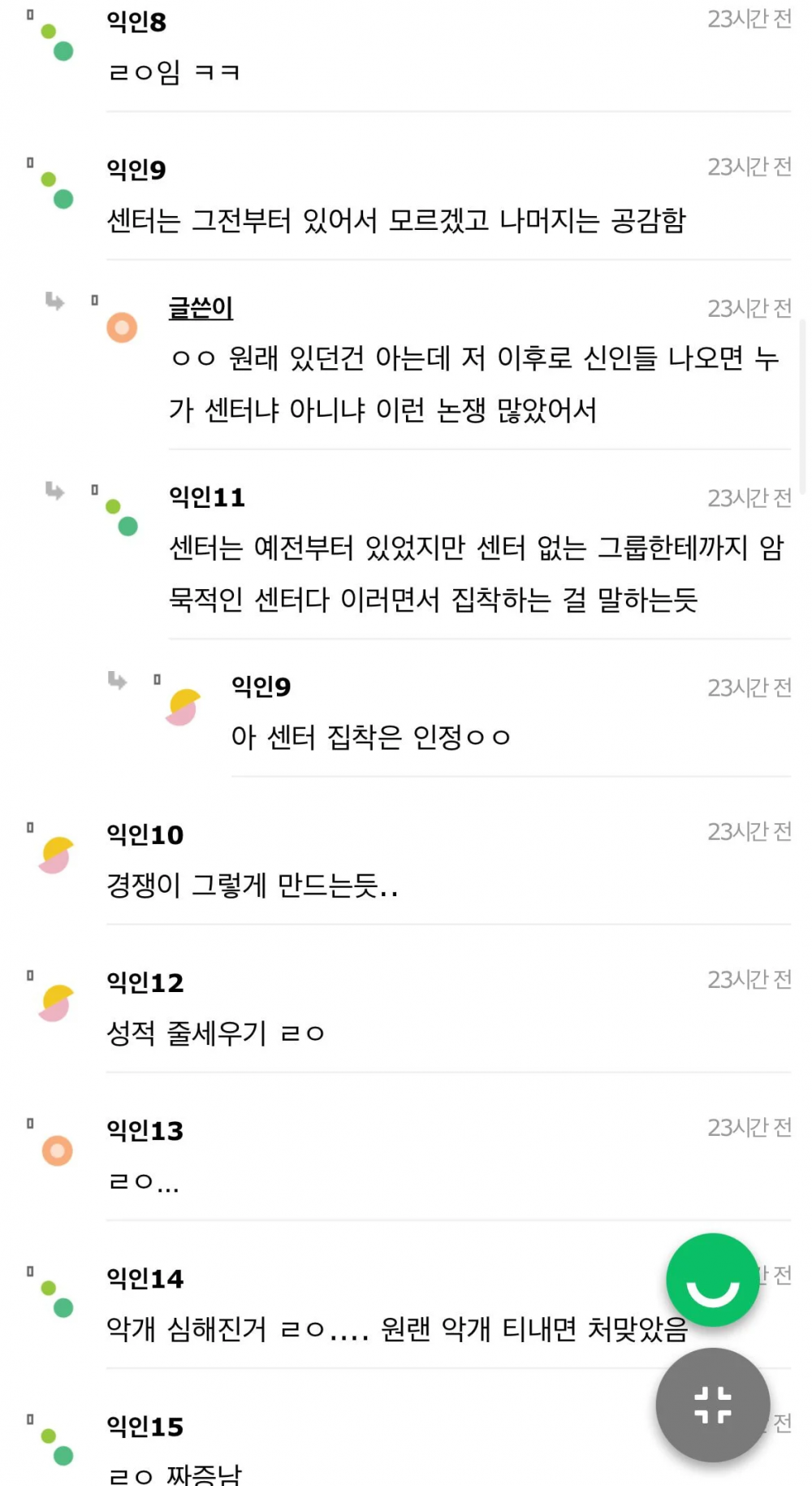Tap 익인13's orange avatar

[58, 1150]
